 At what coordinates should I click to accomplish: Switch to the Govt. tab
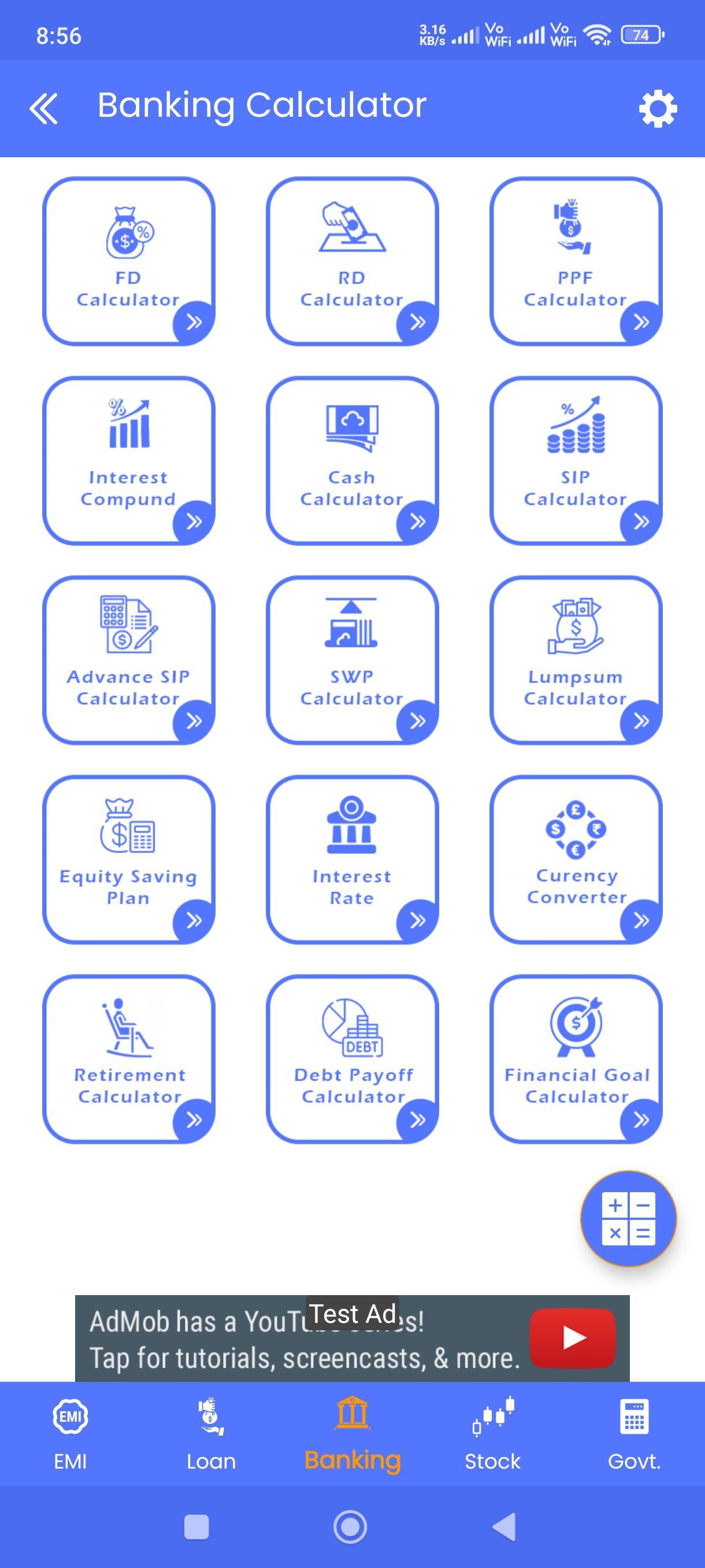634,1434
